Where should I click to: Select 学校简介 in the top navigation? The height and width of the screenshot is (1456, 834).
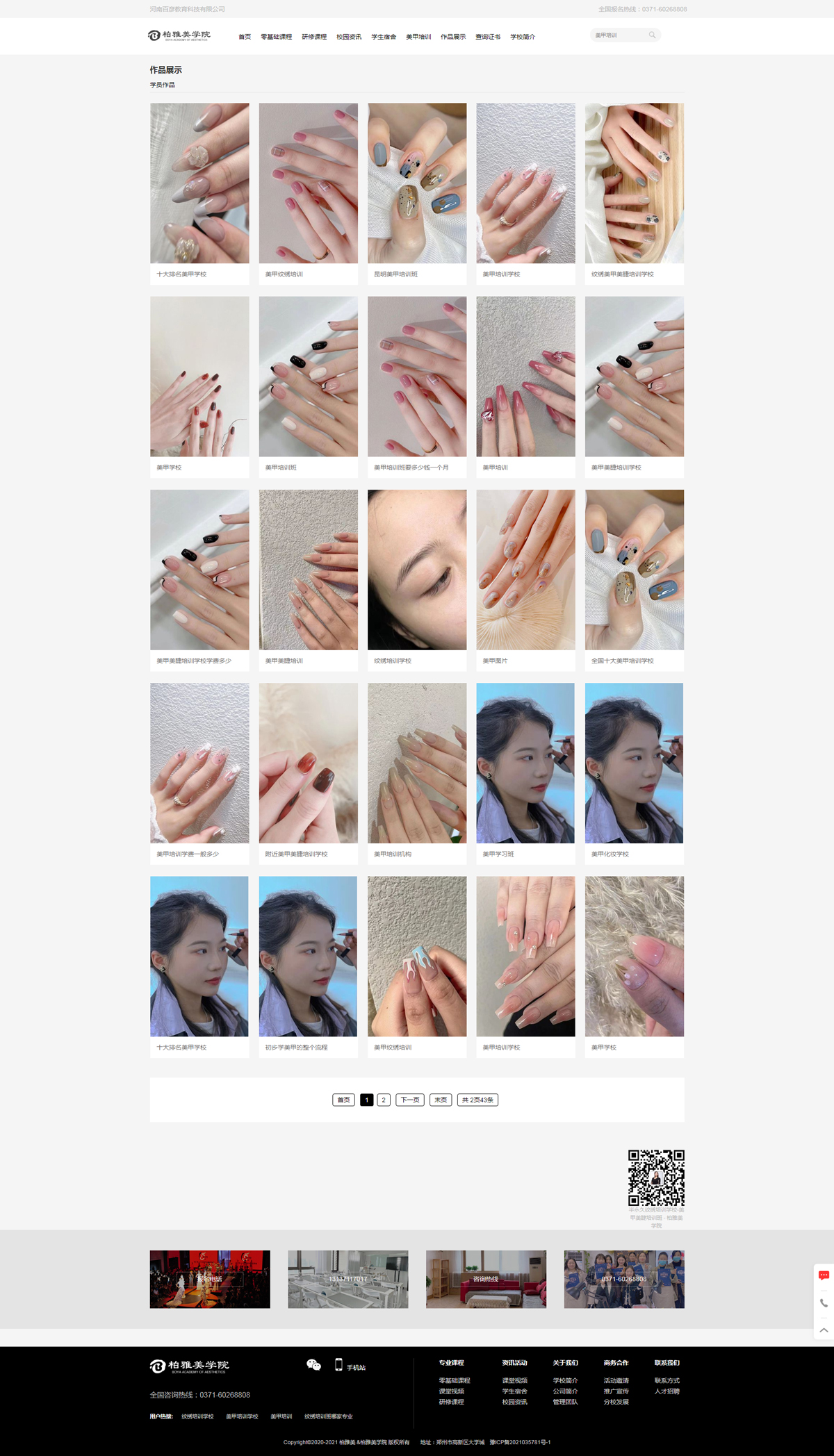tap(523, 37)
